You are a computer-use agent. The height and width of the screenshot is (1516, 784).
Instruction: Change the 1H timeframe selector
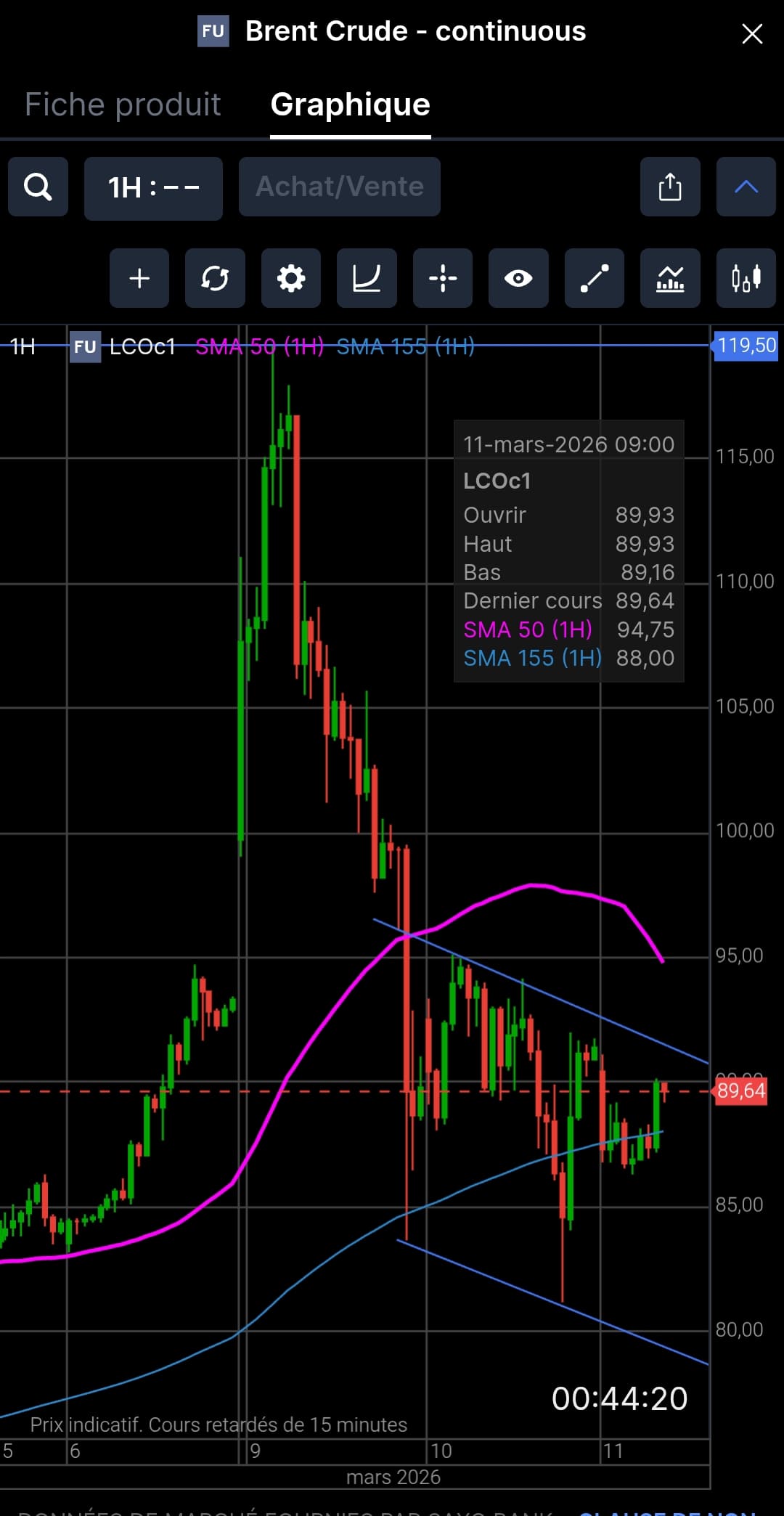pyautogui.click(x=153, y=188)
